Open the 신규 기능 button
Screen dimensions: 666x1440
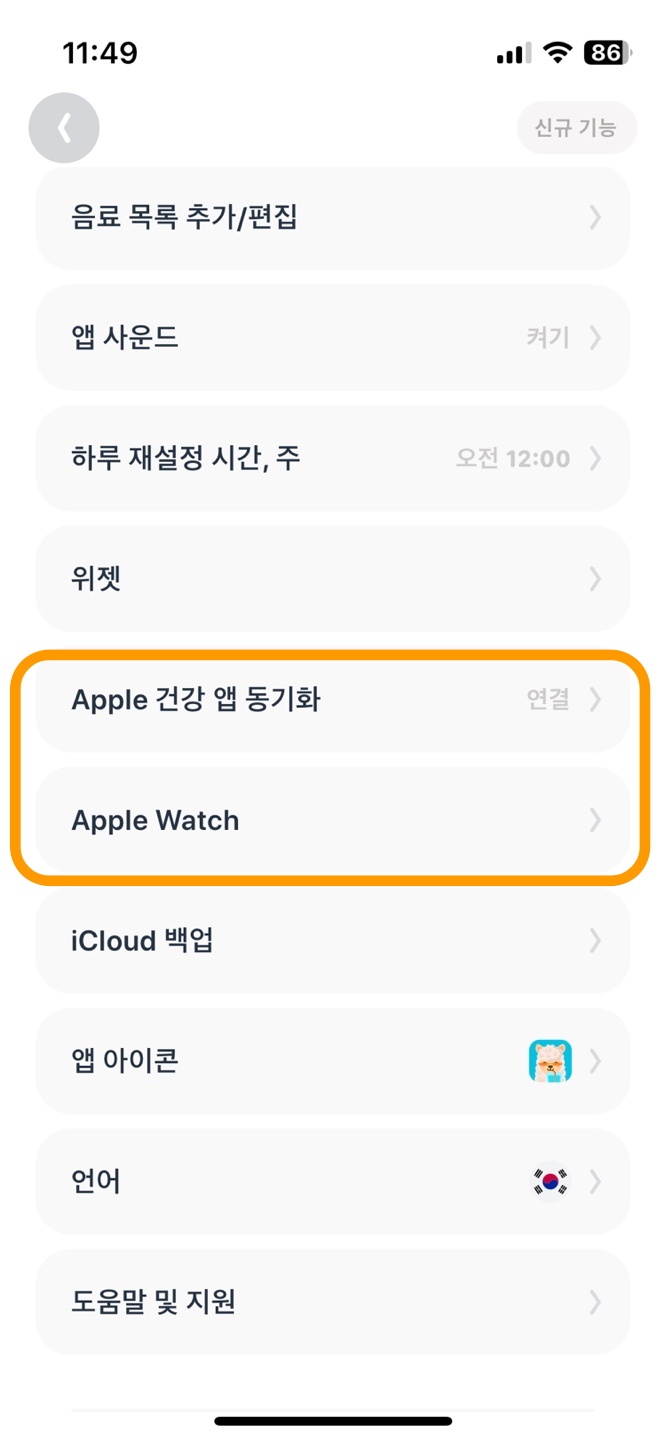click(x=576, y=128)
